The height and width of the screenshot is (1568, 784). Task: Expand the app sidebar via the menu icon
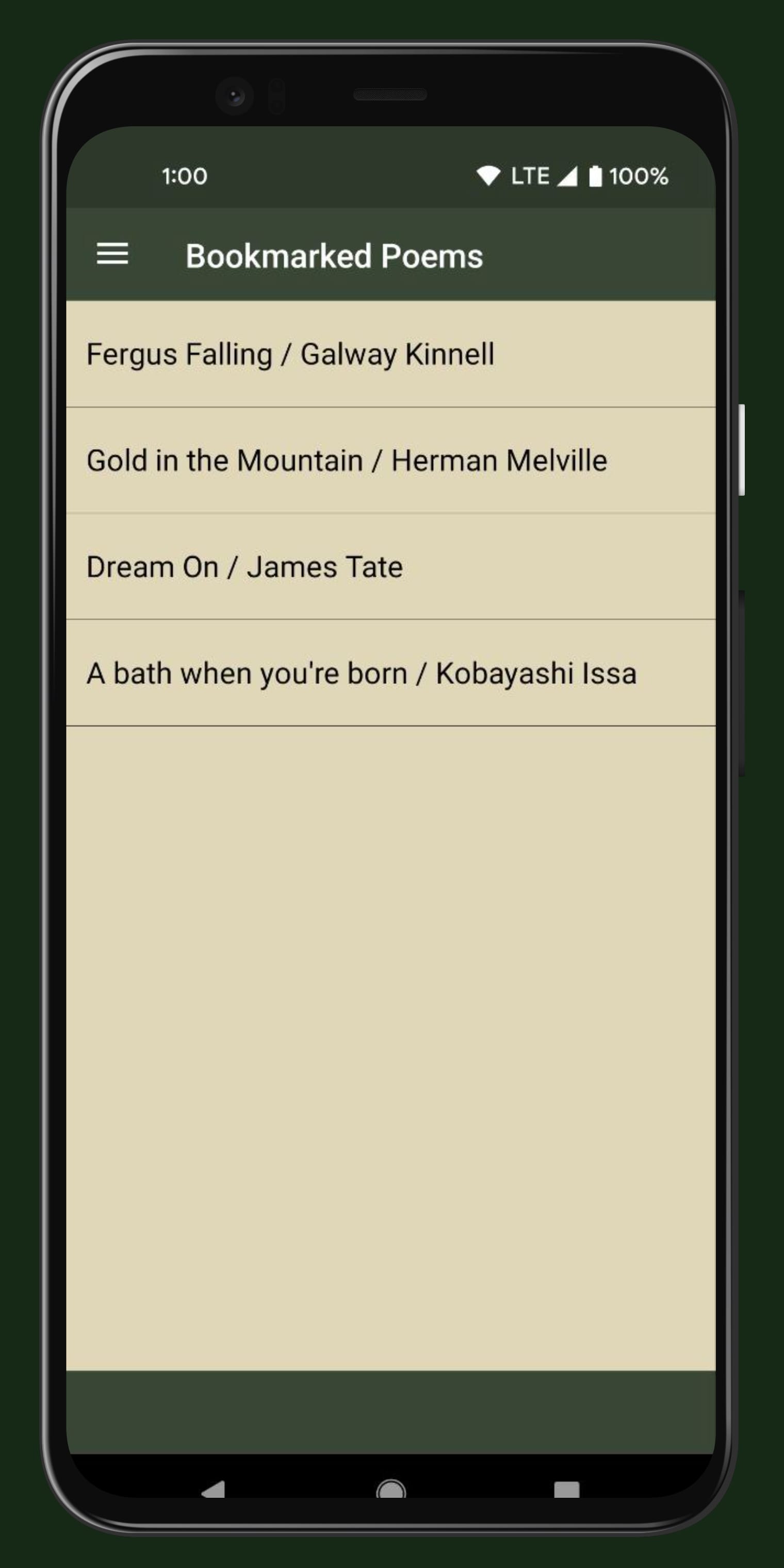tap(112, 255)
